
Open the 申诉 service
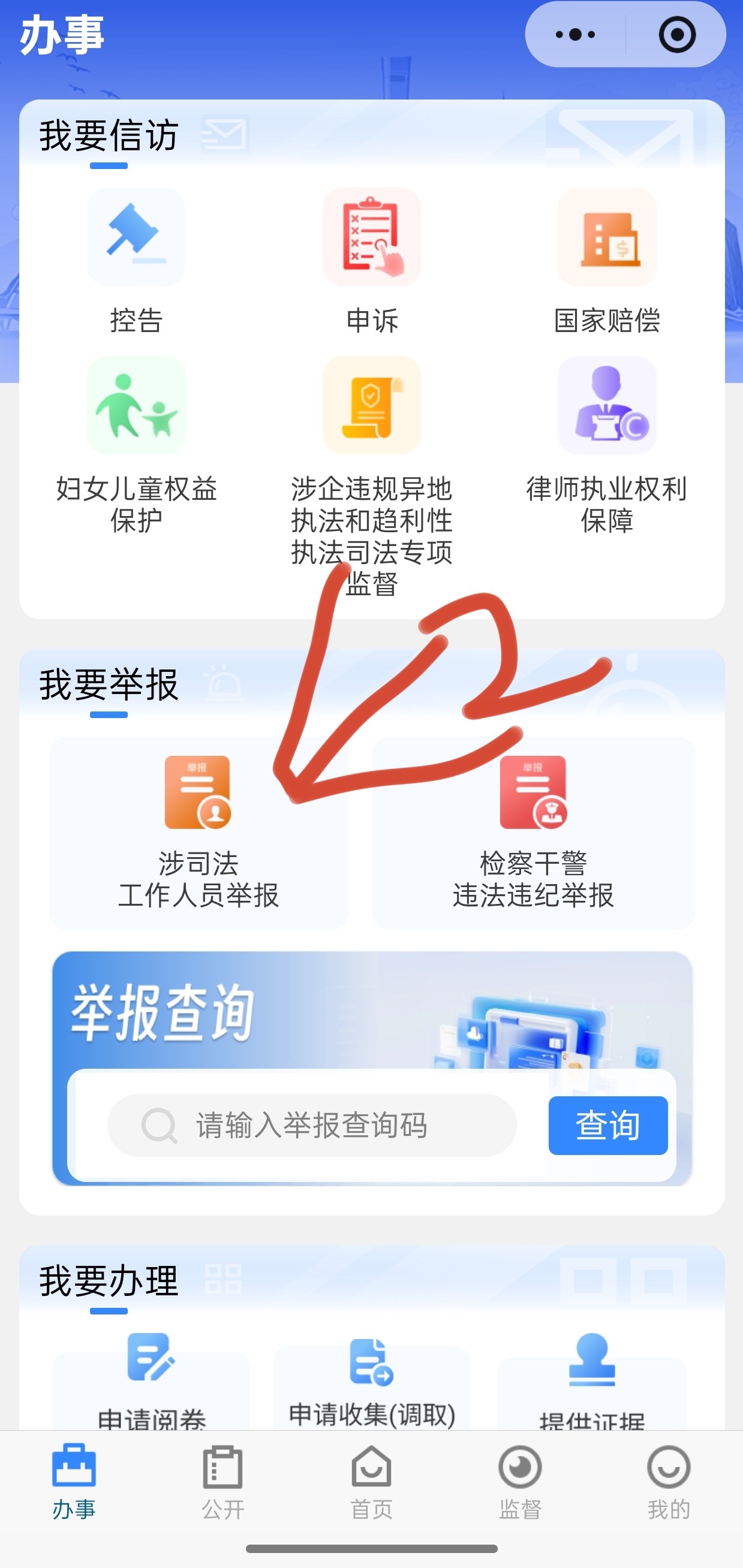point(372,262)
